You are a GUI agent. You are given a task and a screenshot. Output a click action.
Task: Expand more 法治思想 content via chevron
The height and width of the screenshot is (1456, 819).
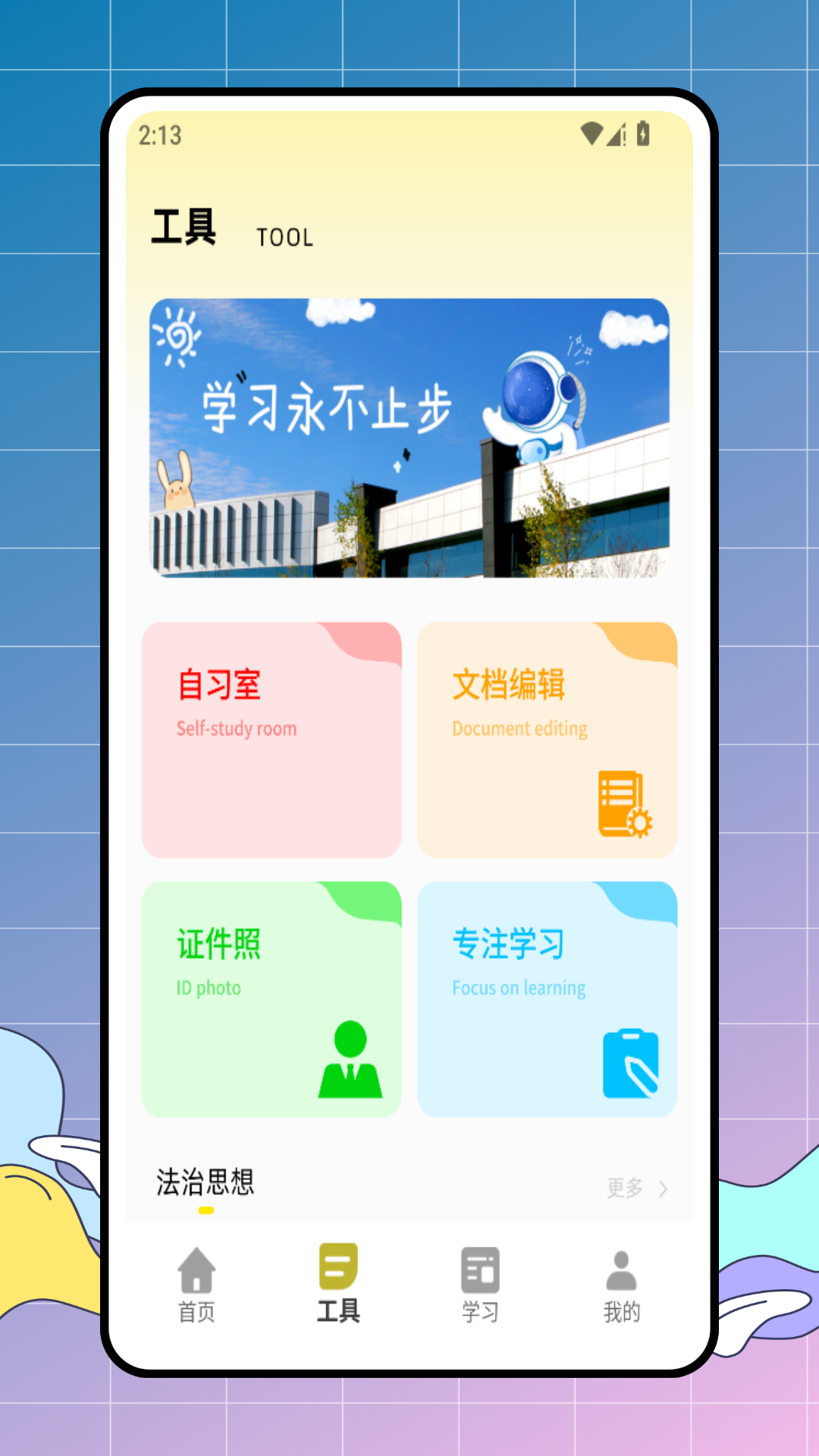point(663,1189)
